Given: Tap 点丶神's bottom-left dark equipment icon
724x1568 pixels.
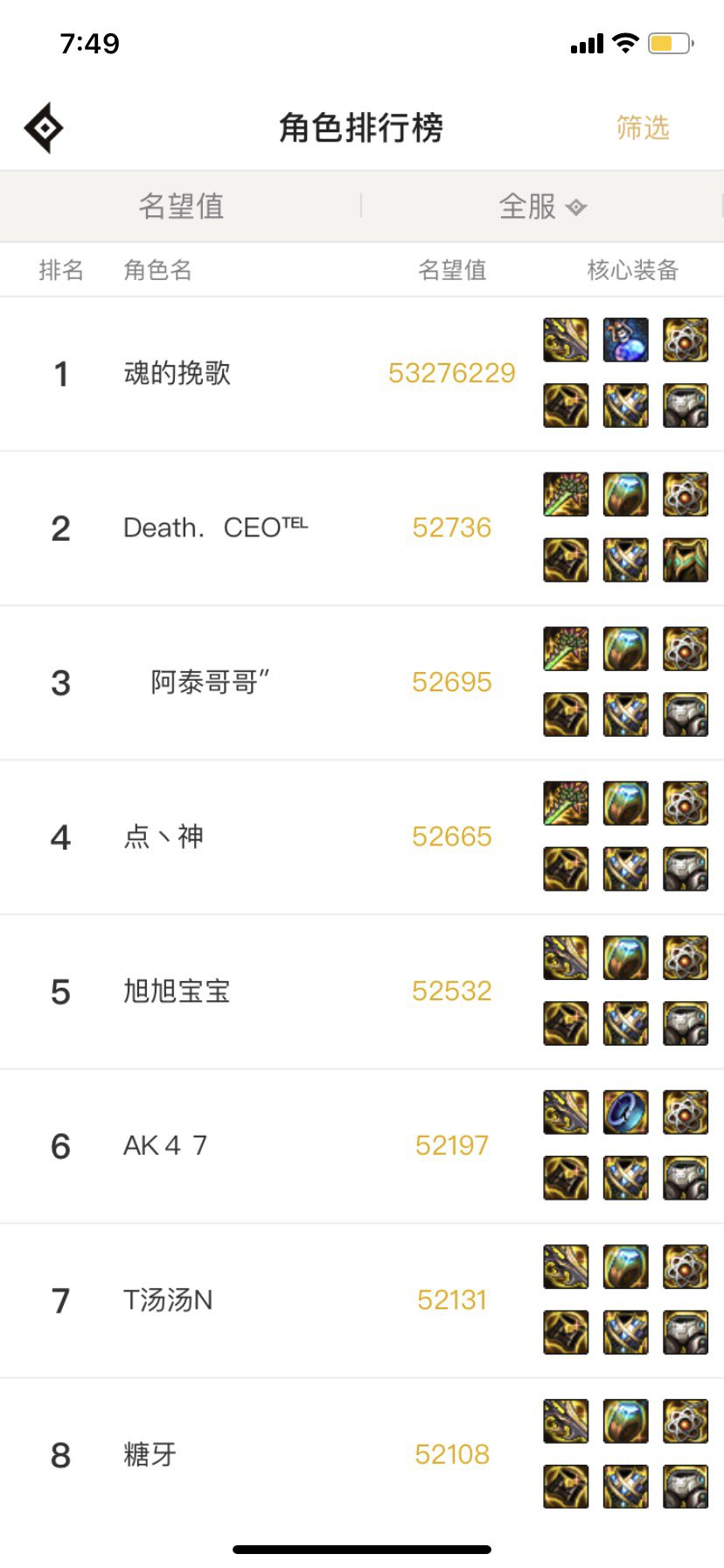Looking at the screenshot, I should tap(565, 869).
